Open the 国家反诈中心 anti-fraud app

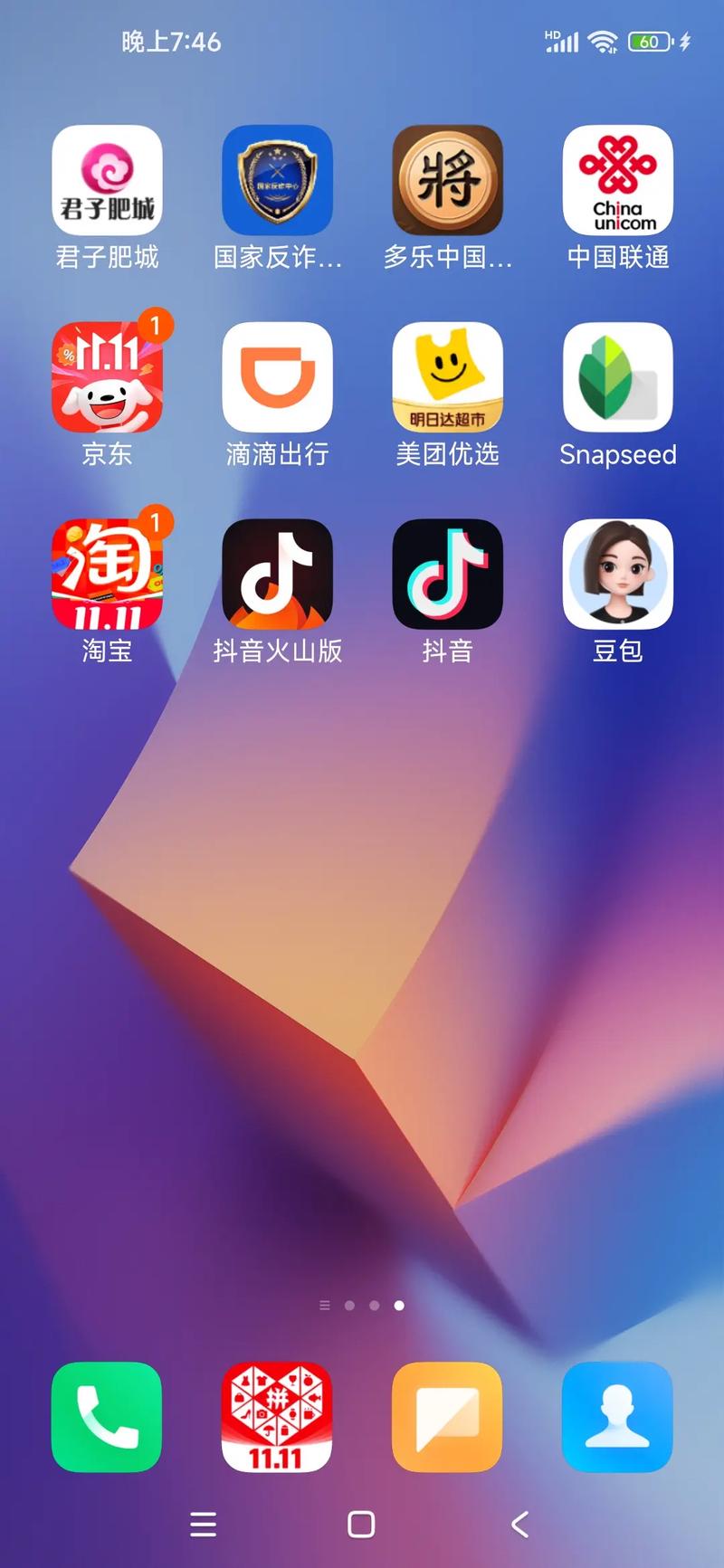[277, 179]
